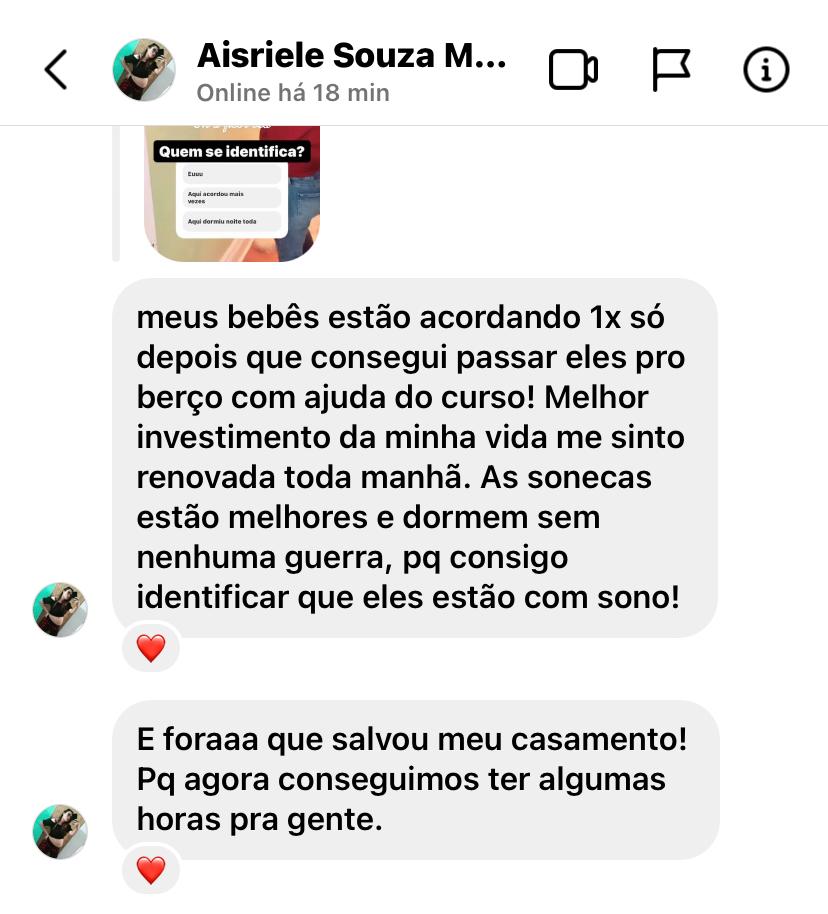The image size is (828, 914).
Task: Tap sender avatar beside "E foraaa" message
Action: coord(60,831)
